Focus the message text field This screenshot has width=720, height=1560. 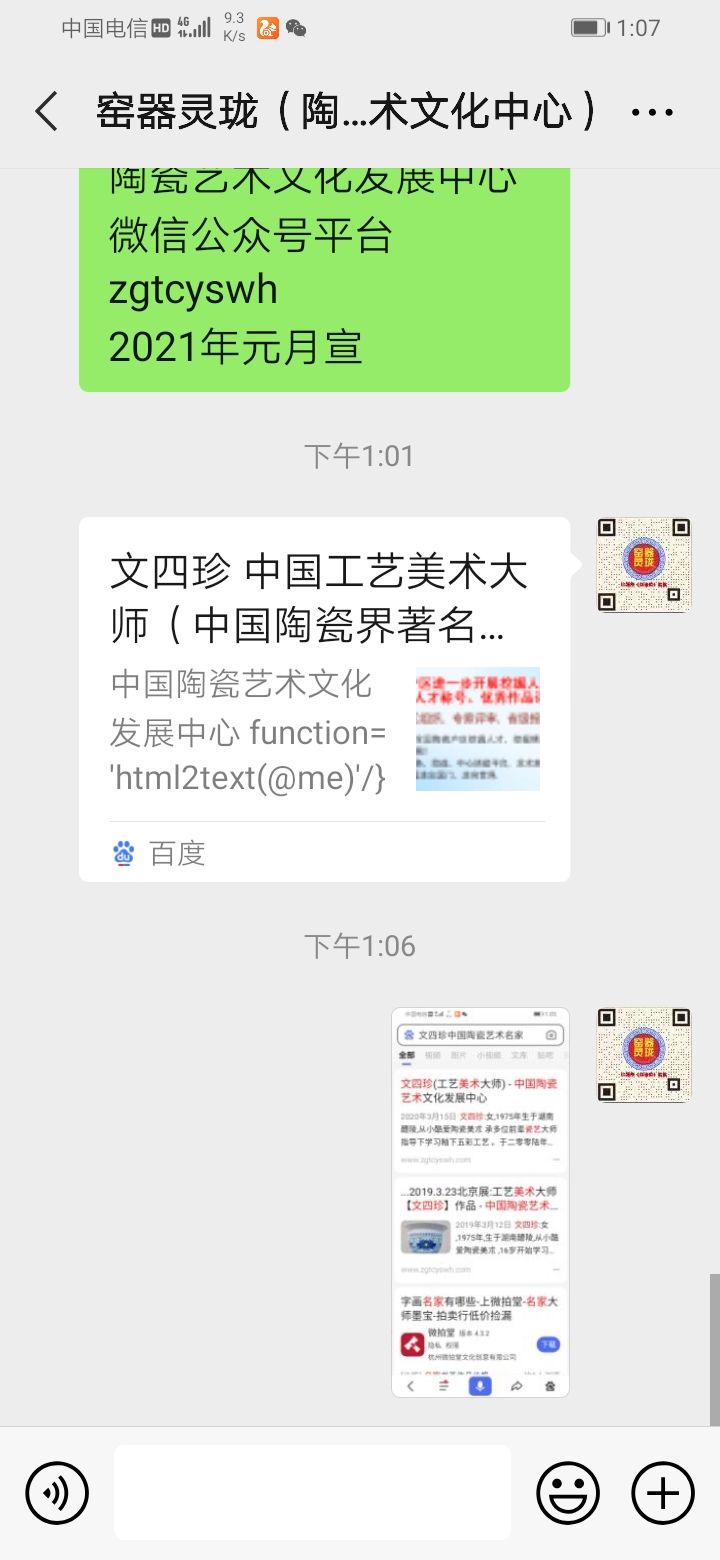[312, 1493]
